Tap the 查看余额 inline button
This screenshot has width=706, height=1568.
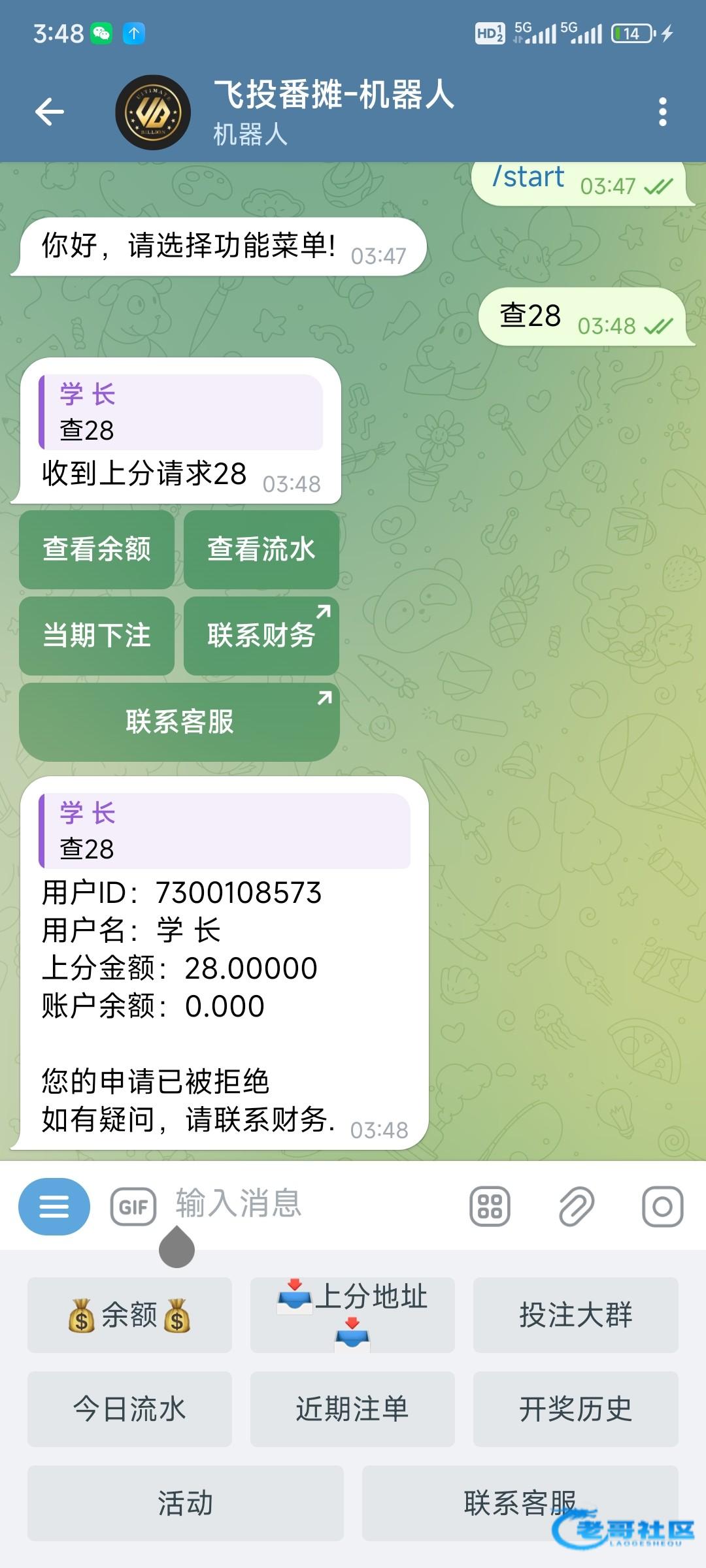97,549
